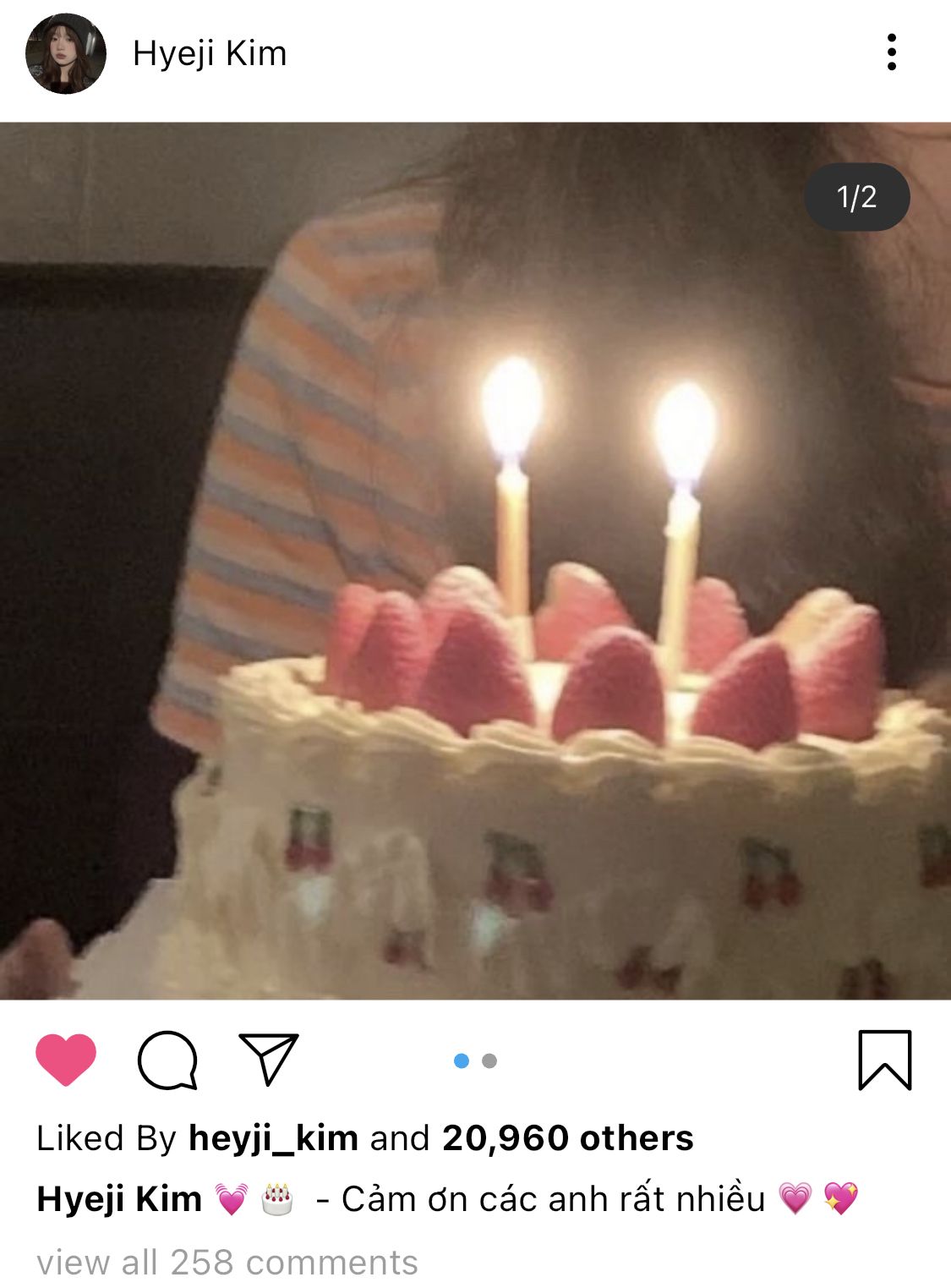Image resolution: width=951 pixels, height=1288 pixels.
Task: Share the post with the paper plane
Action: pyautogui.click(x=269, y=1058)
